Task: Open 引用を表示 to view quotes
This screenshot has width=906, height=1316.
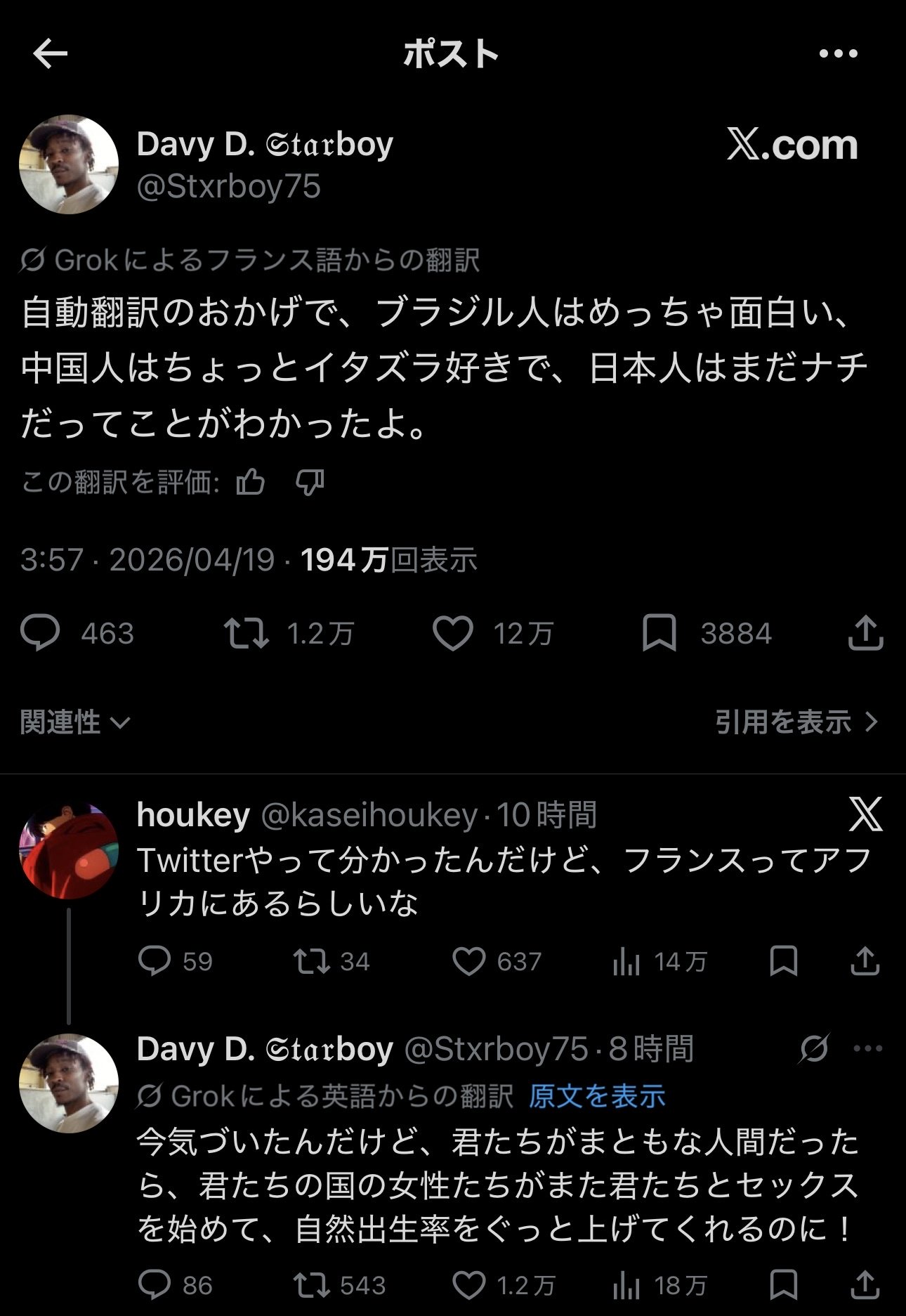Action: pos(796,722)
